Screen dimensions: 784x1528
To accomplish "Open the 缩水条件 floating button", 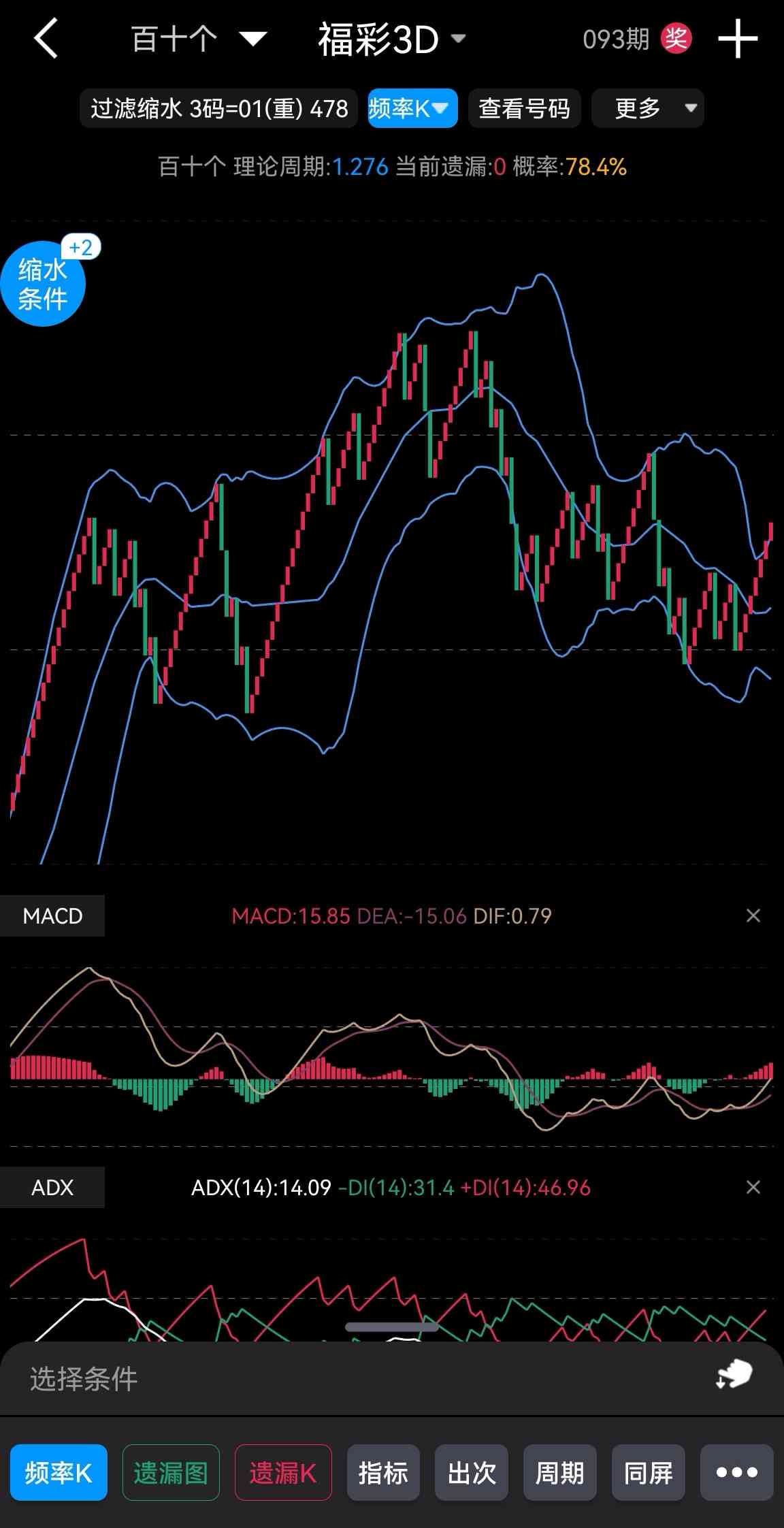I will [x=44, y=283].
